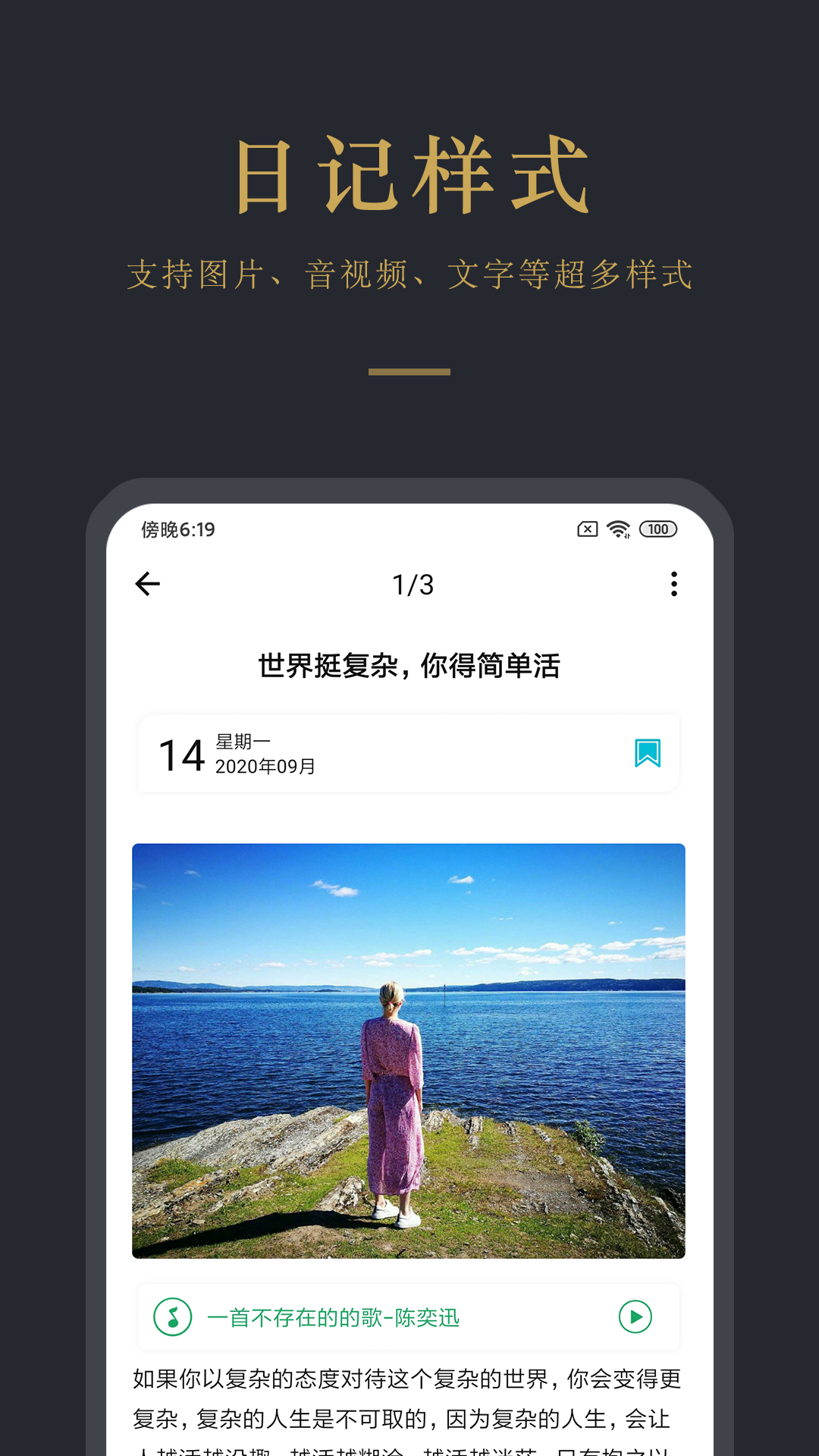This screenshot has width=819, height=1456.
Task: Tap the green music note icon
Action: click(173, 1317)
